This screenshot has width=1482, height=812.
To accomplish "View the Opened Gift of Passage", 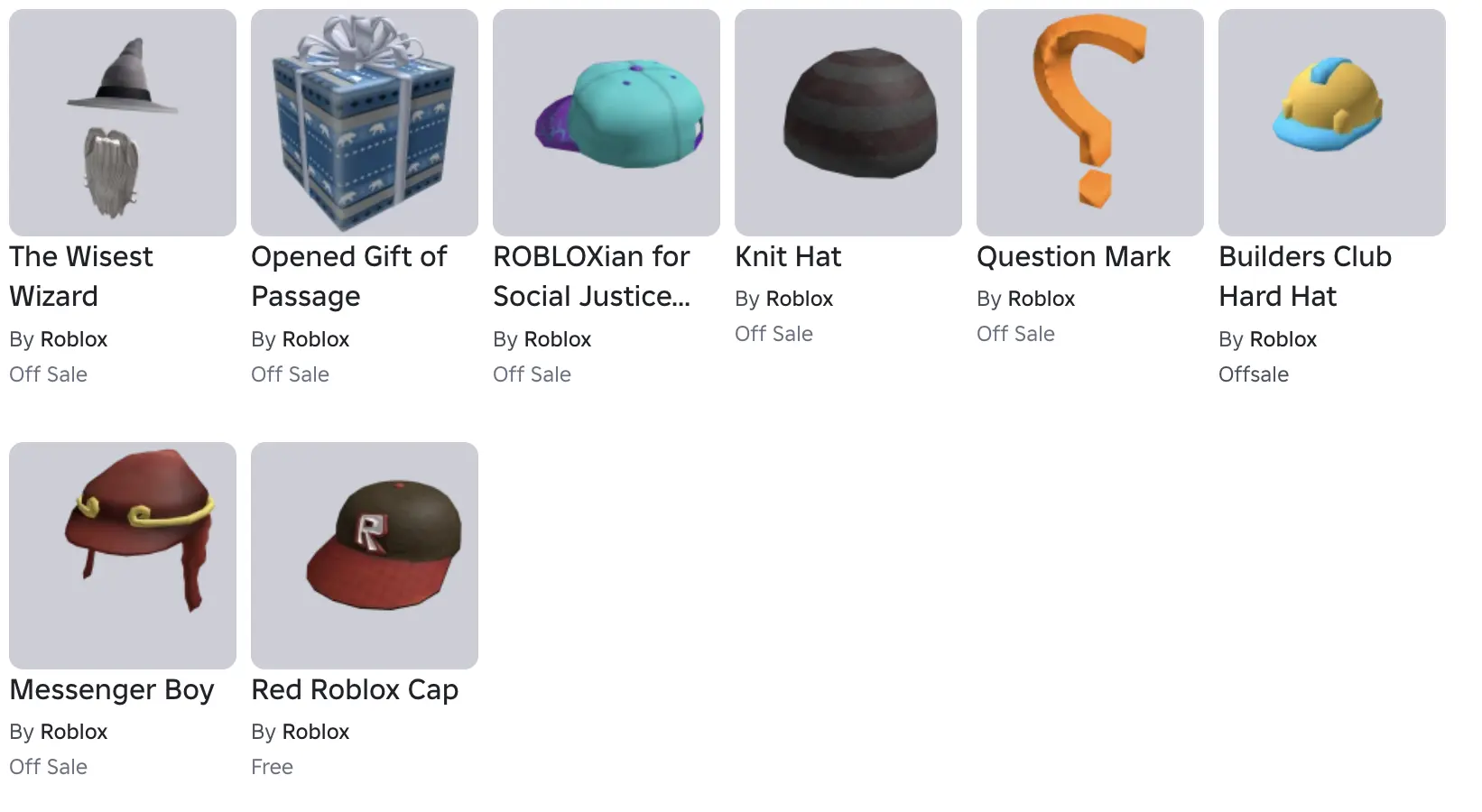I will pyautogui.click(x=365, y=123).
